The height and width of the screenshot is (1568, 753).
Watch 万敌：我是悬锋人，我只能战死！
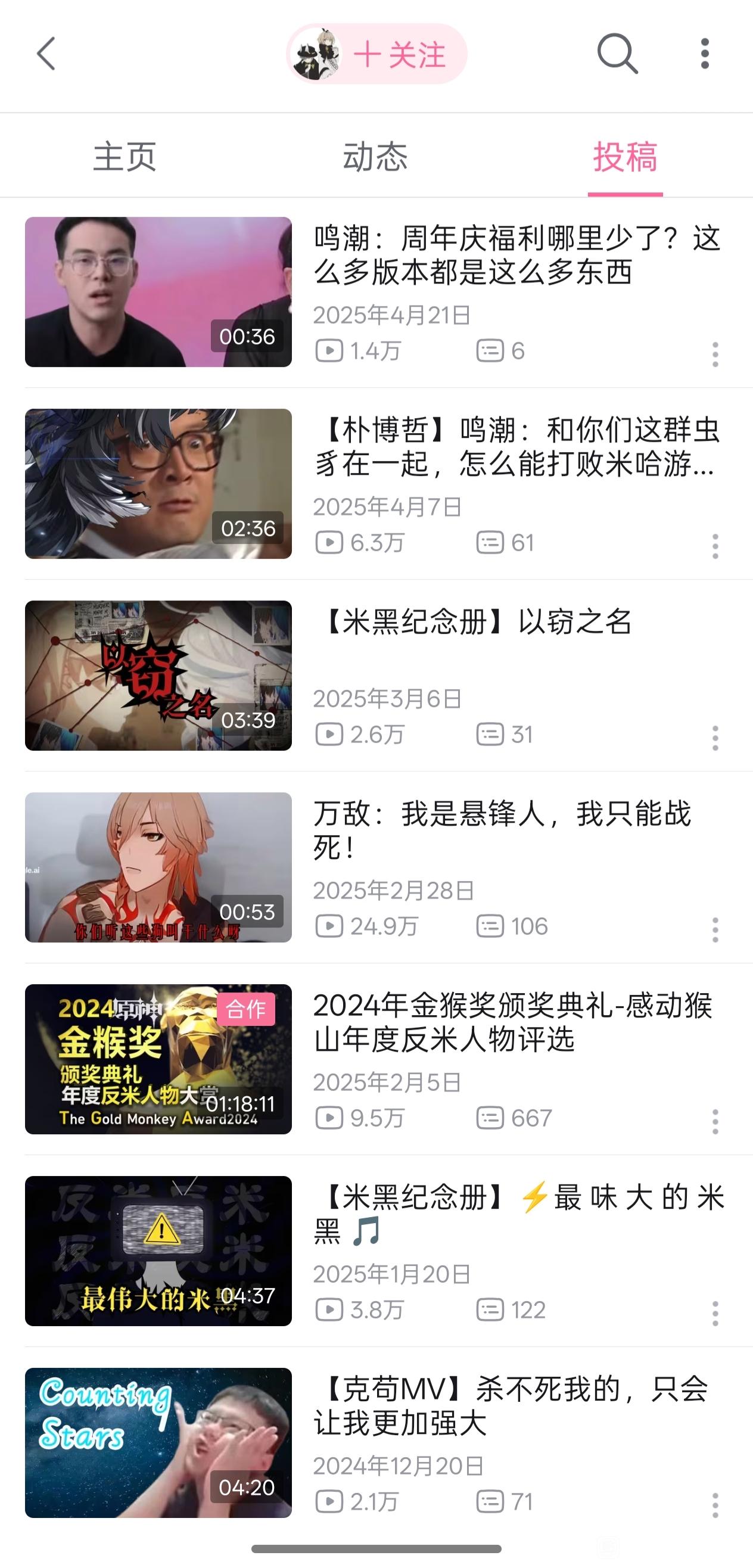pyautogui.click(x=502, y=831)
